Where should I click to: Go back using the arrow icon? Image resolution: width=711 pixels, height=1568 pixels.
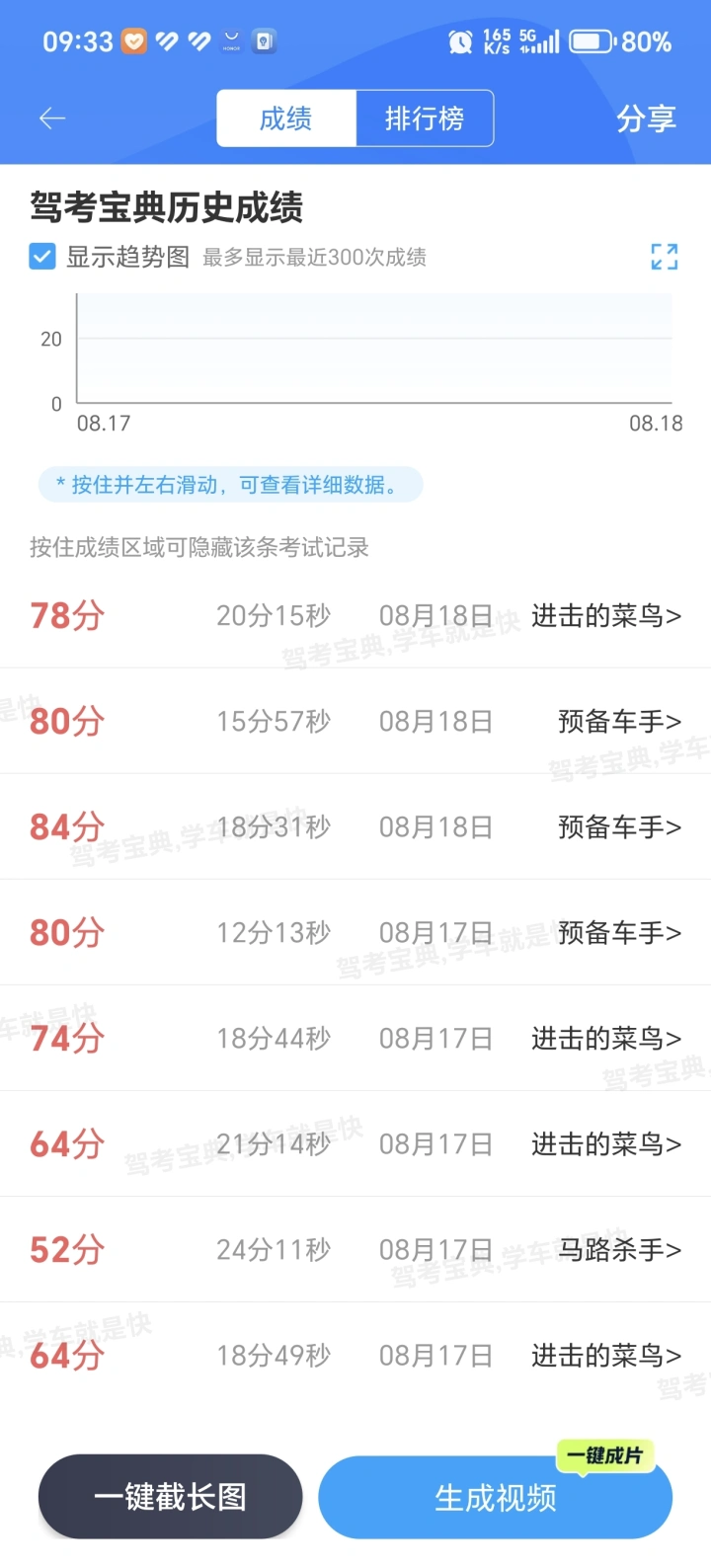click(x=52, y=119)
